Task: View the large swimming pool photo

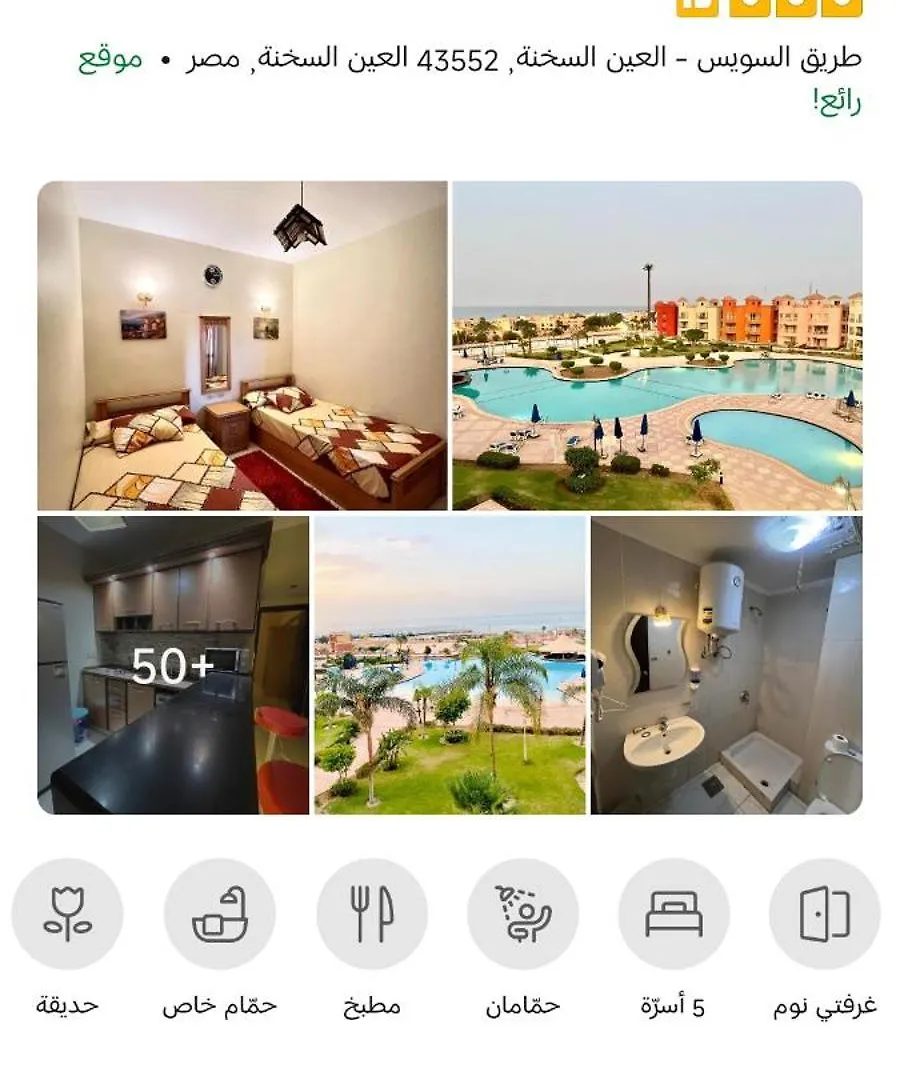Action: point(657,346)
